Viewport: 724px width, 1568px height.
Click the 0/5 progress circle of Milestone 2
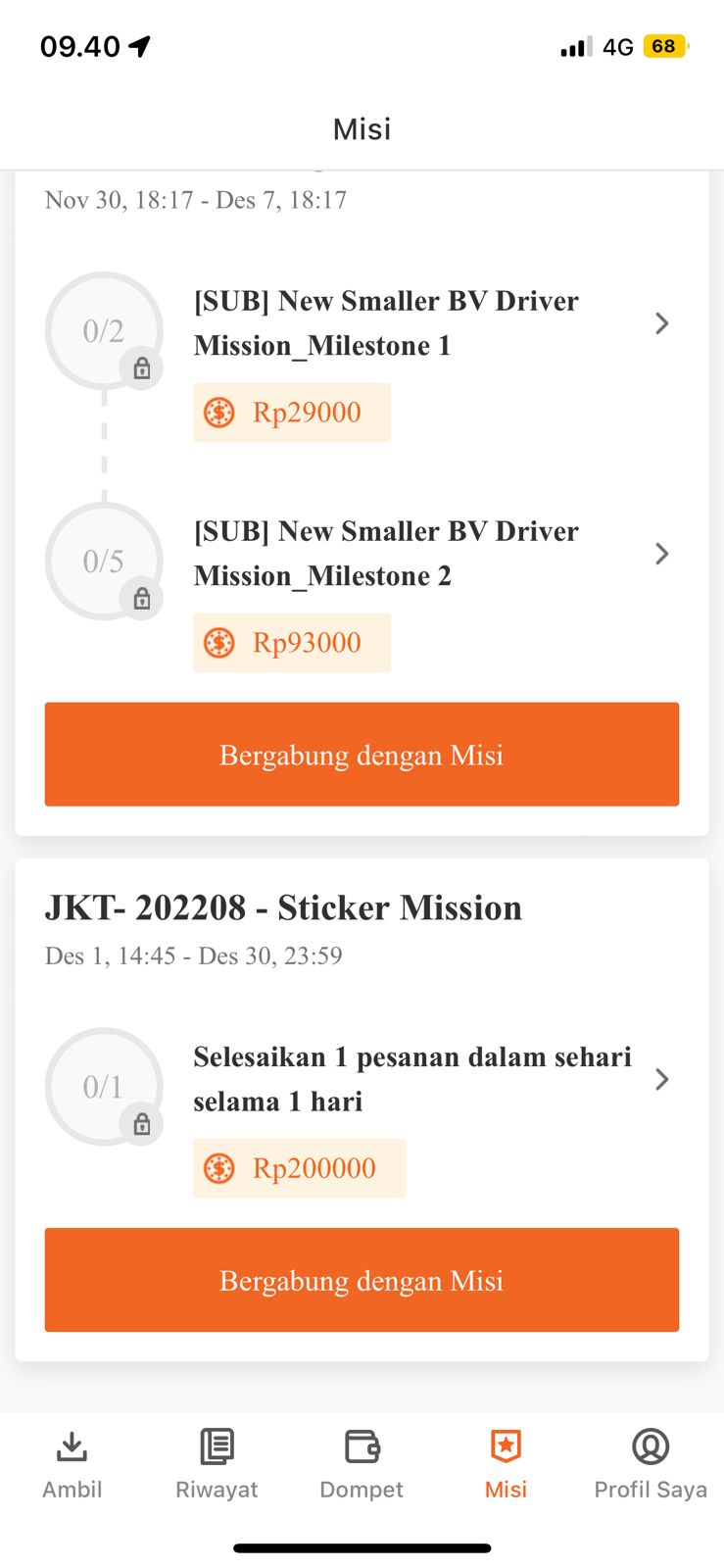104,561
